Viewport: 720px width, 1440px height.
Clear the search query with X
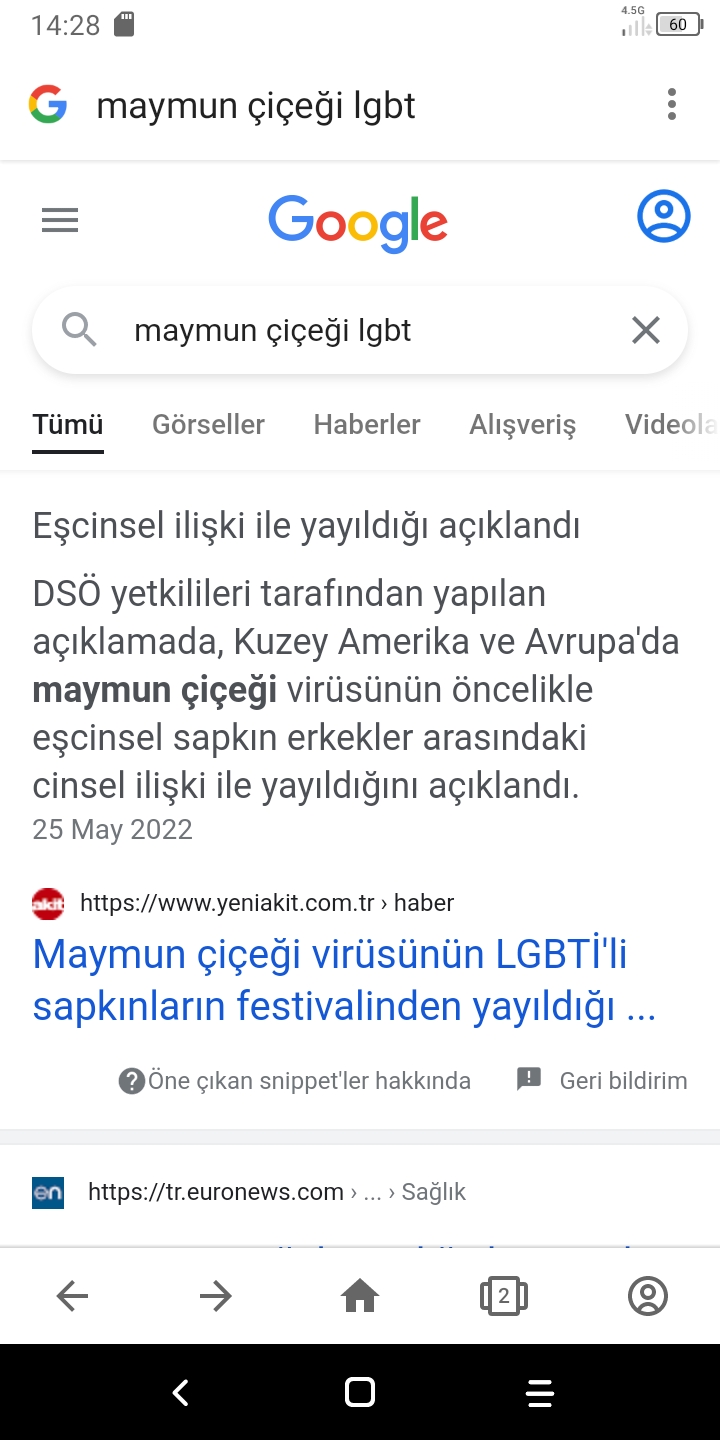(646, 330)
